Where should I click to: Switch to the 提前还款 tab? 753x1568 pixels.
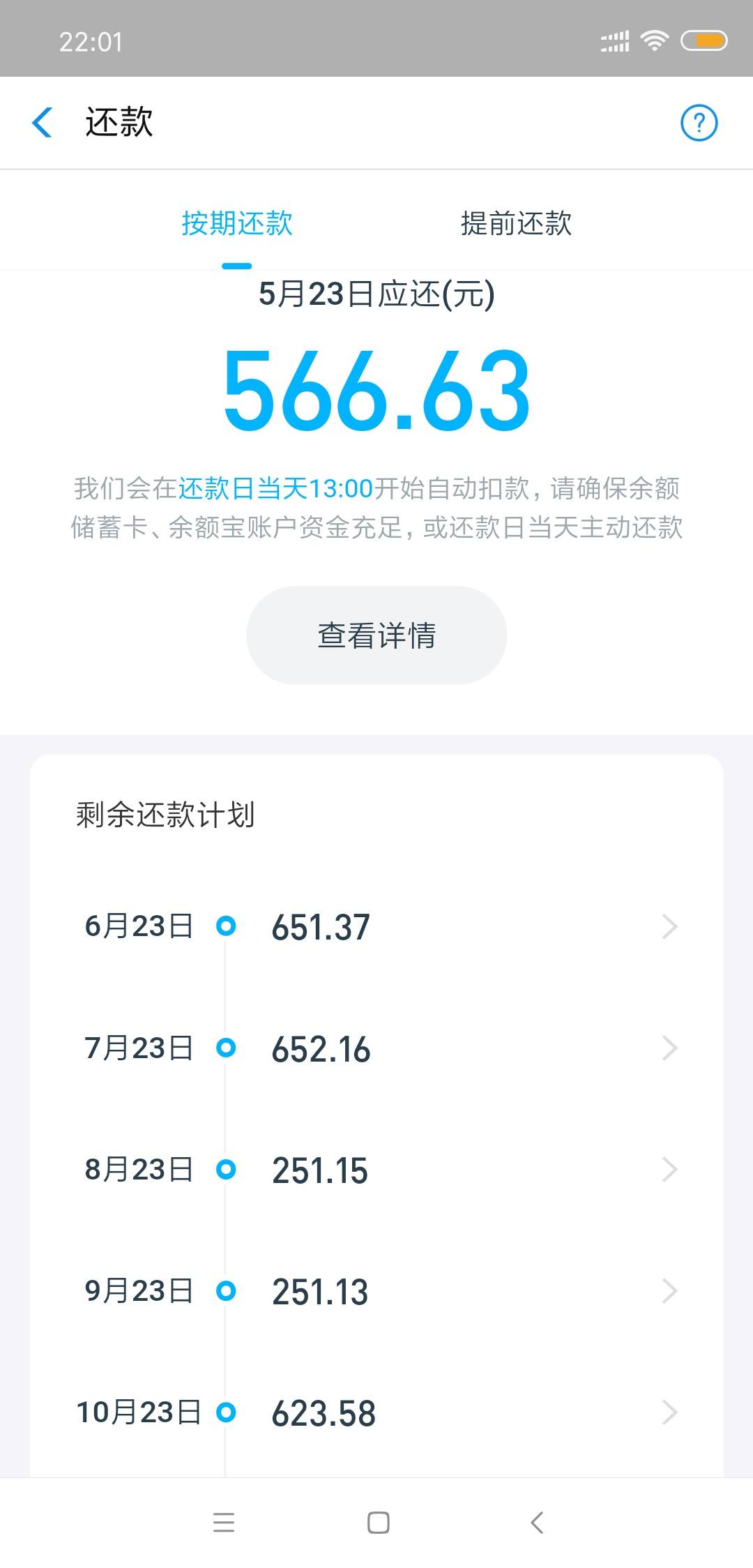516,224
